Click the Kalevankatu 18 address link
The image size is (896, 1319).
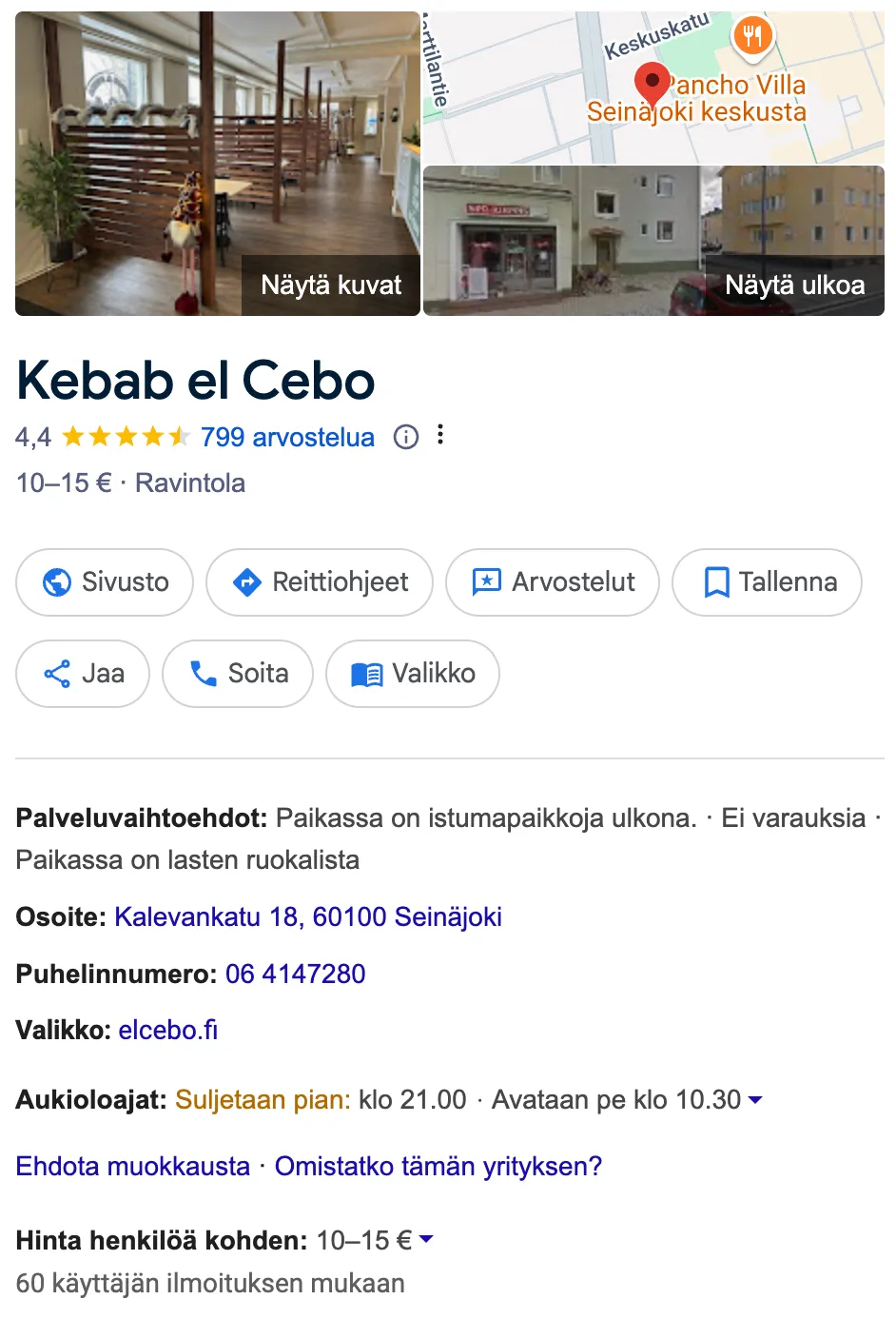click(x=307, y=916)
